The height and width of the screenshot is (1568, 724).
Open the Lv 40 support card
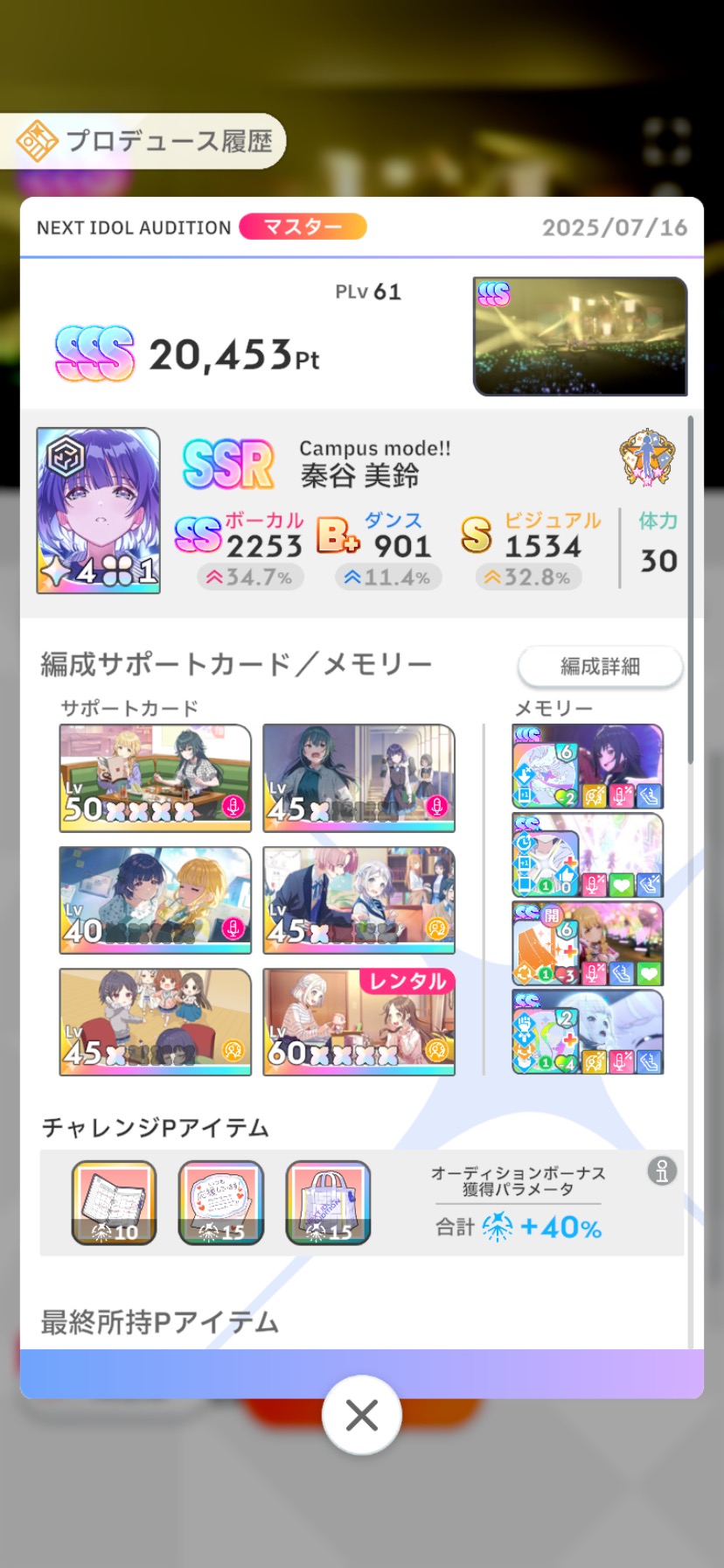tap(156, 899)
